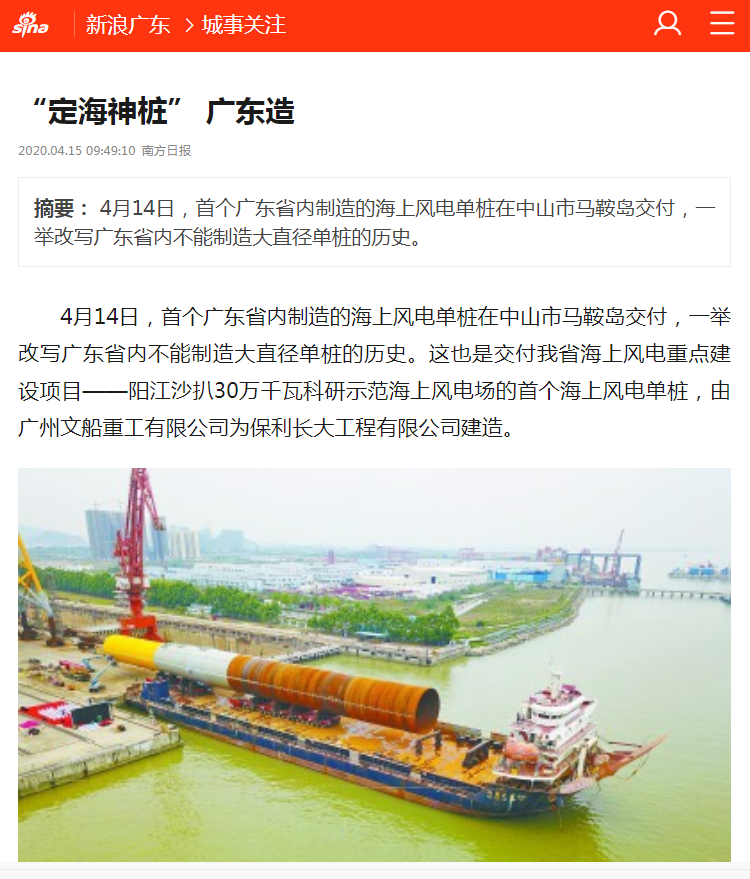Open the user account icon

click(x=667, y=24)
